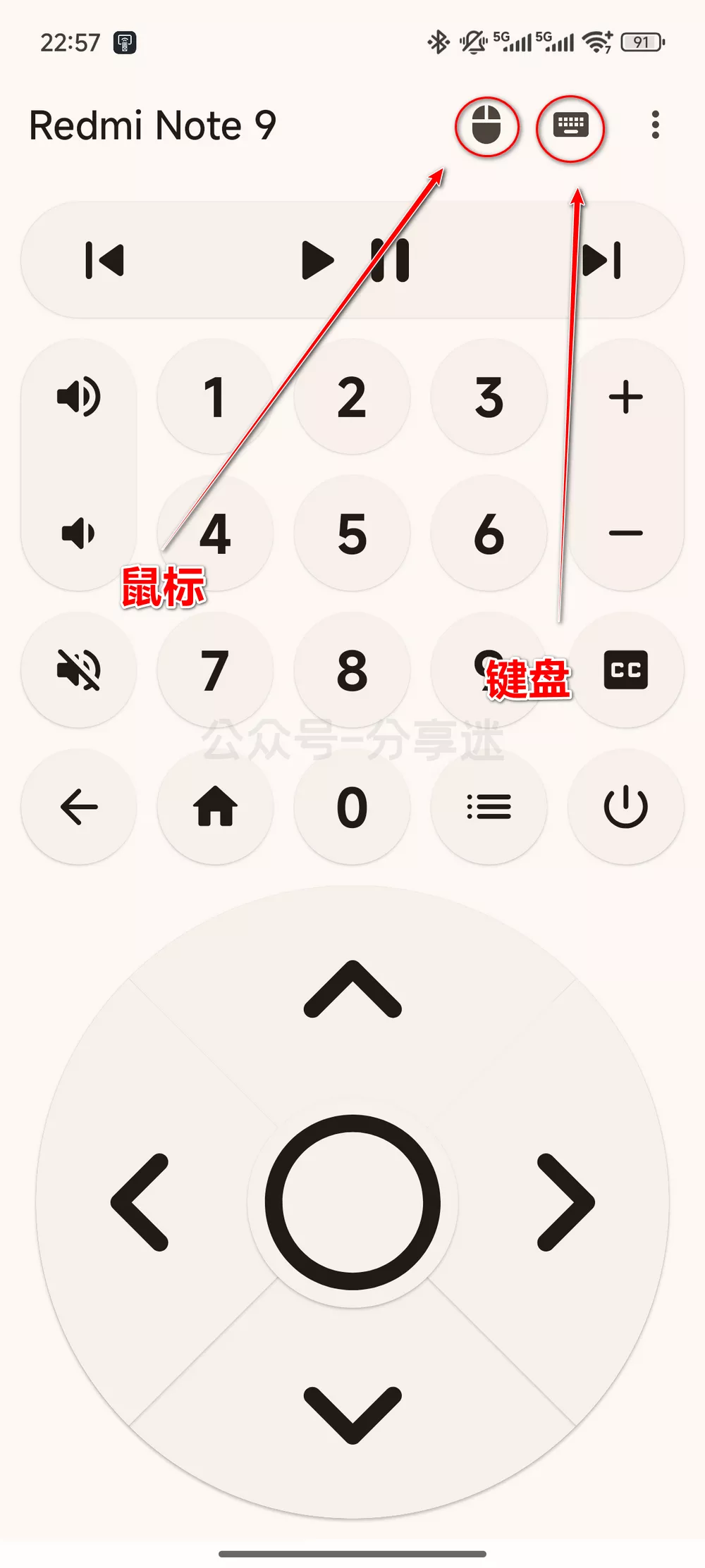The image size is (705, 1568).
Task: Toggle closed captions with CC button
Action: (x=627, y=670)
